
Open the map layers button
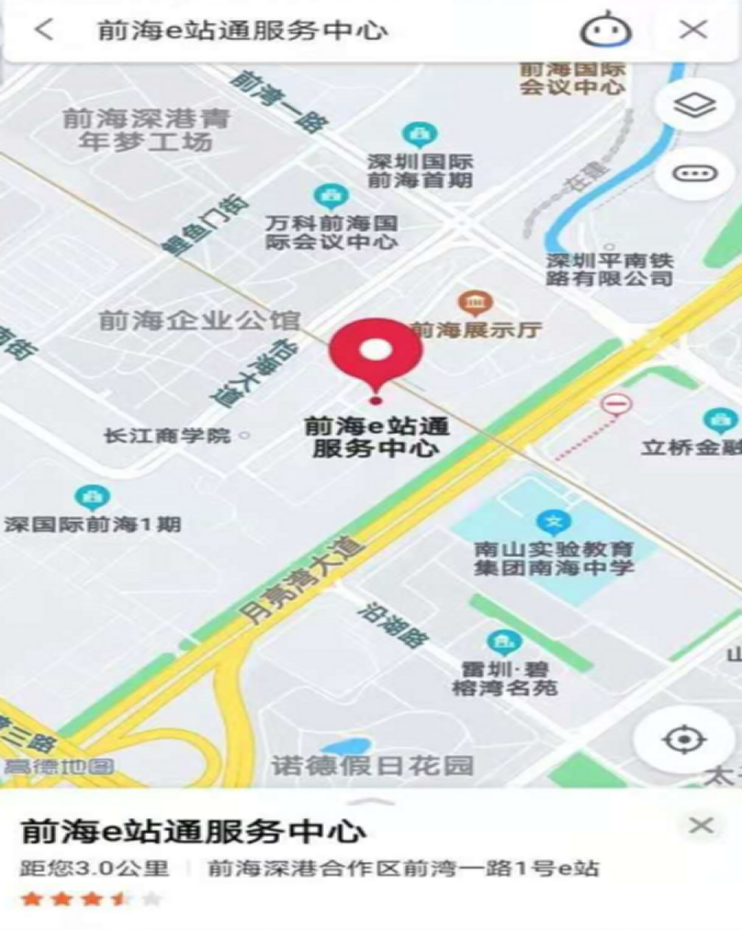coord(694,106)
